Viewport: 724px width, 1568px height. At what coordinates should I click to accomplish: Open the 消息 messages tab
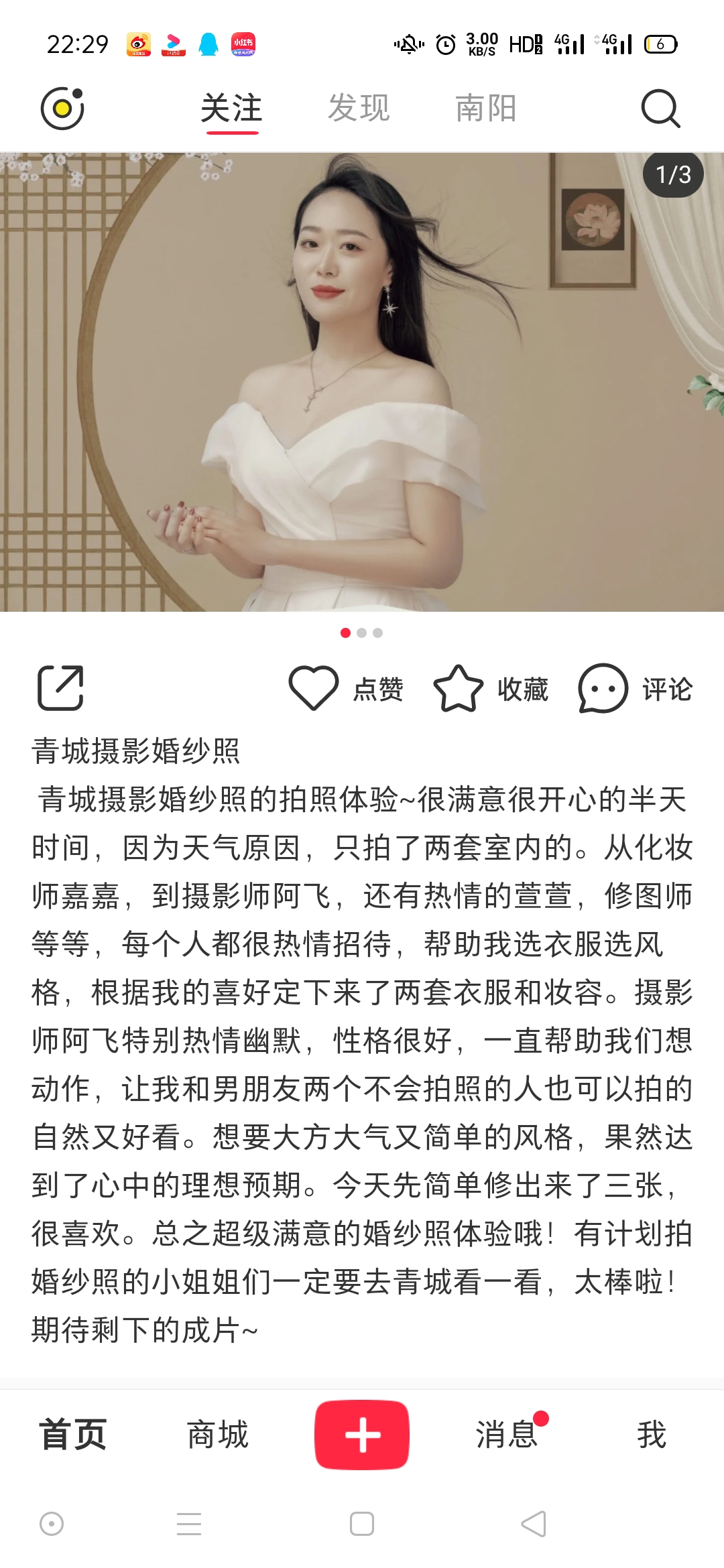[x=507, y=1435]
